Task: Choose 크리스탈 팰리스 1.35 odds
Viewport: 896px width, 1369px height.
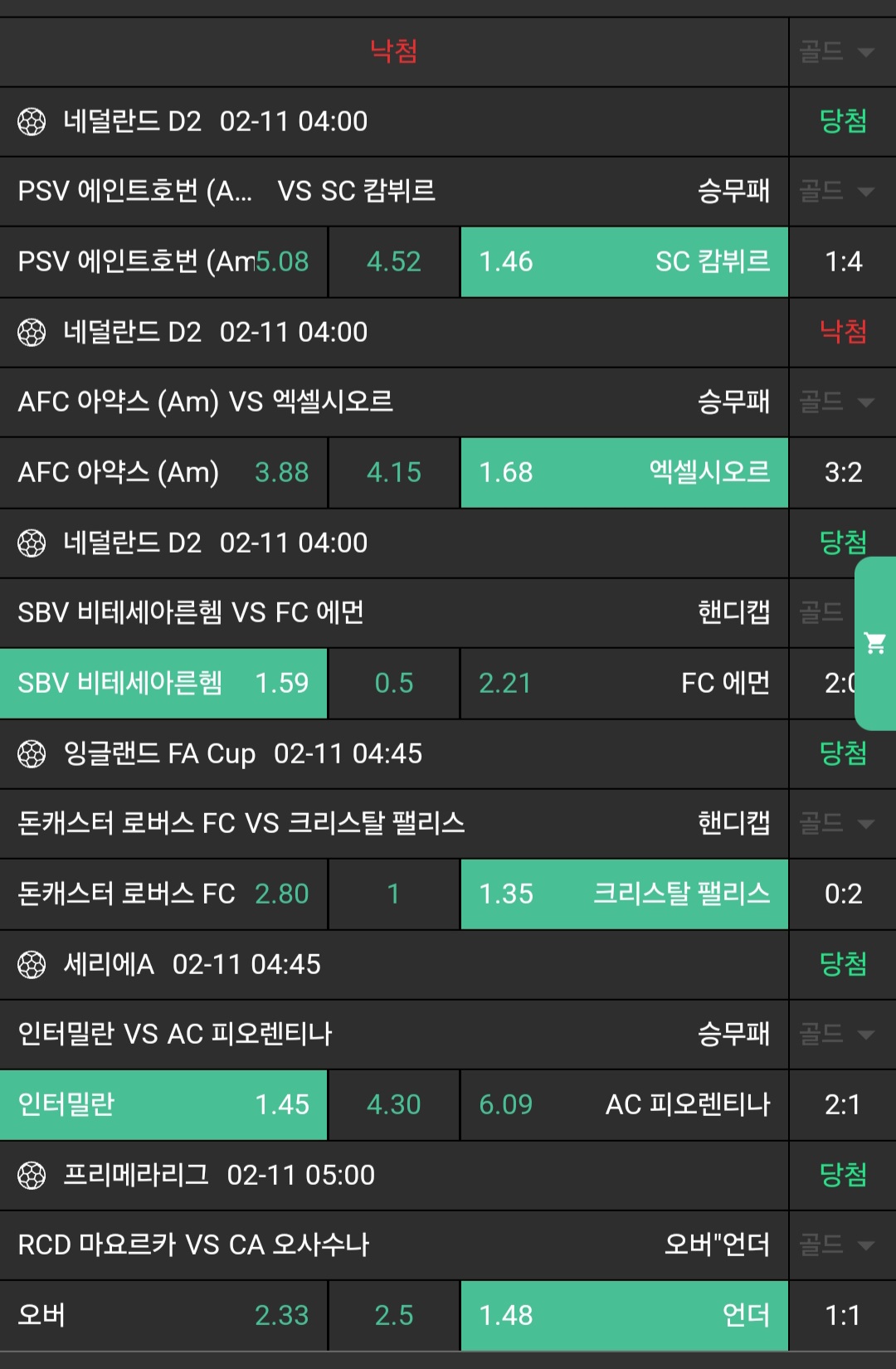Action: click(x=624, y=894)
